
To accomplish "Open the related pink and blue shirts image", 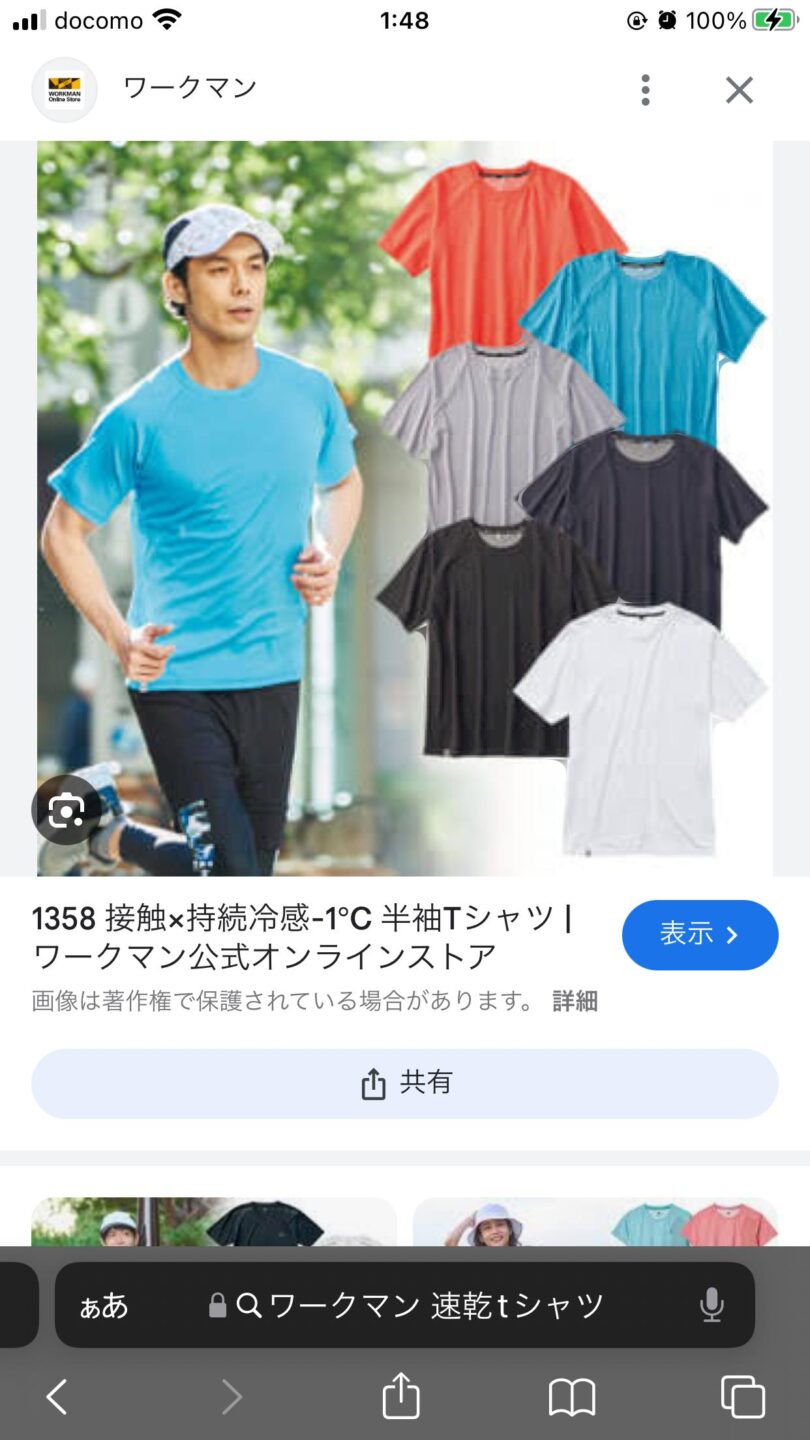I will click(x=595, y=1222).
